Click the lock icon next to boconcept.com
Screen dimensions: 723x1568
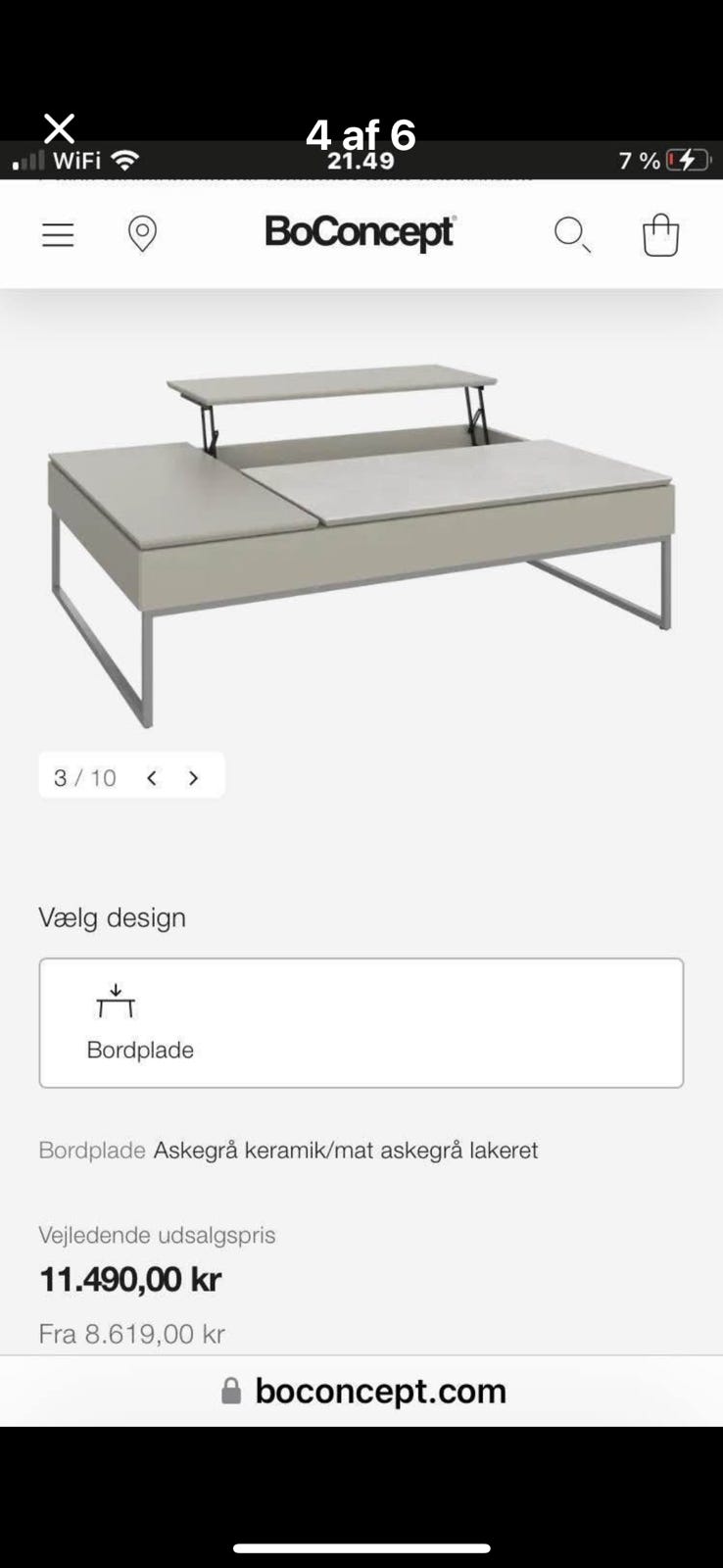pos(231,1390)
